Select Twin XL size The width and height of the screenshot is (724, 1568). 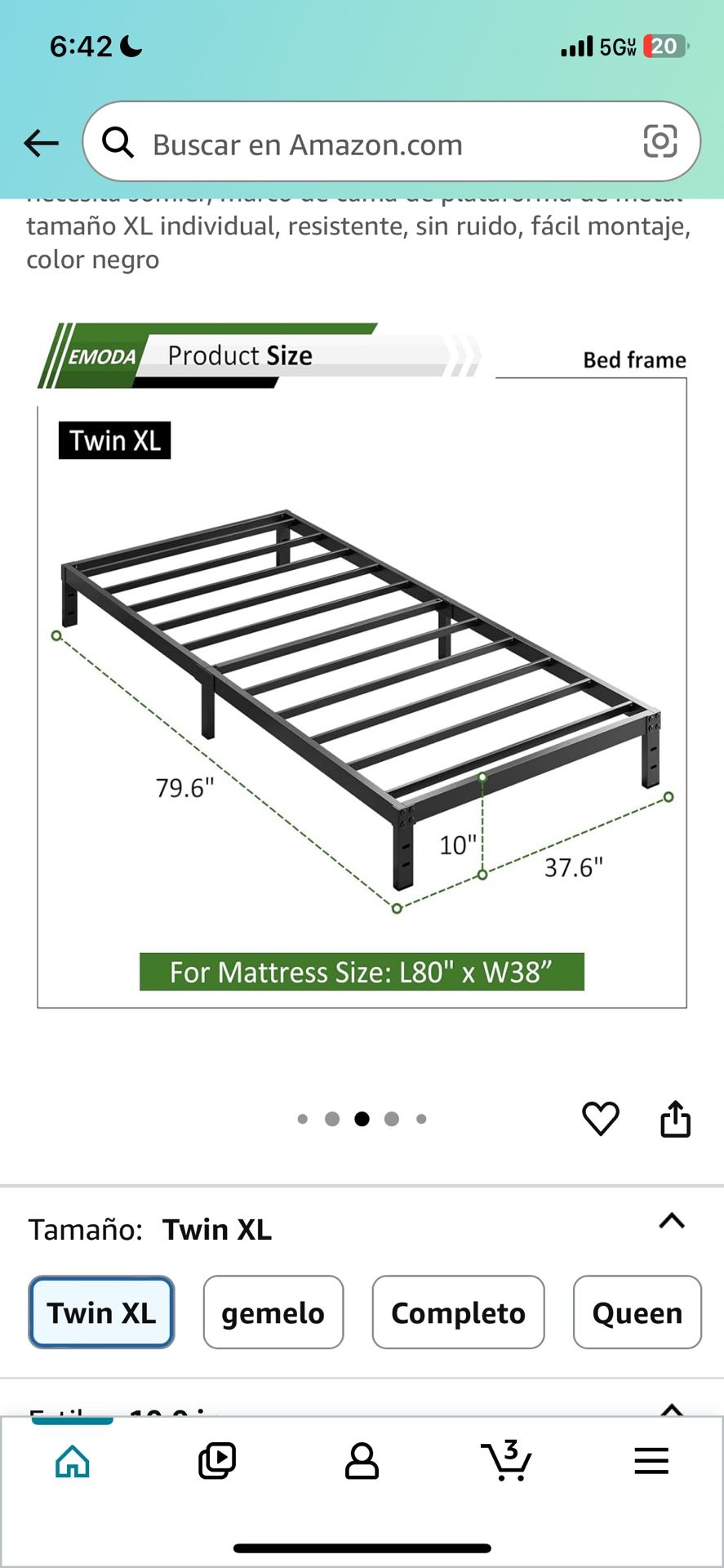[101, 1312]
